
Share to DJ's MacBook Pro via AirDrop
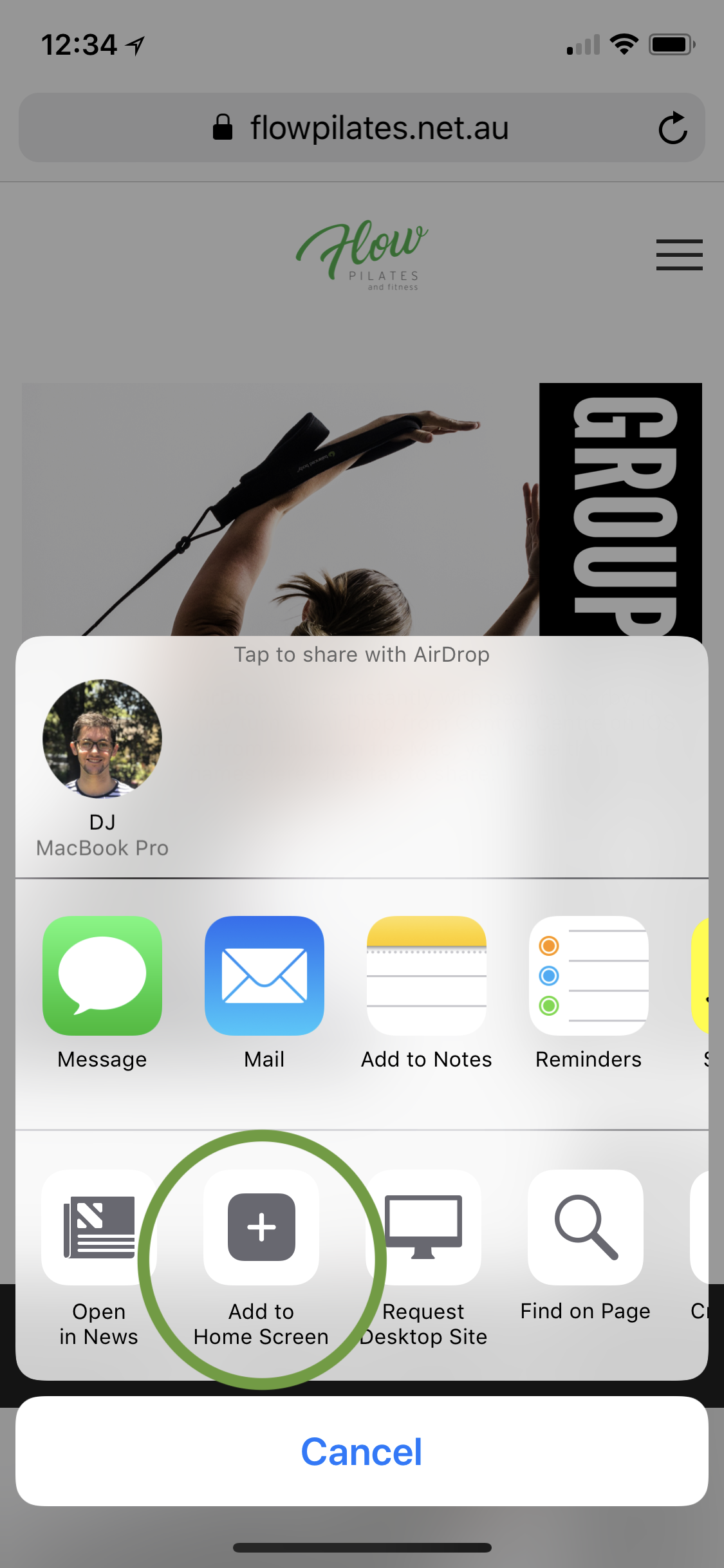point(102,740)
